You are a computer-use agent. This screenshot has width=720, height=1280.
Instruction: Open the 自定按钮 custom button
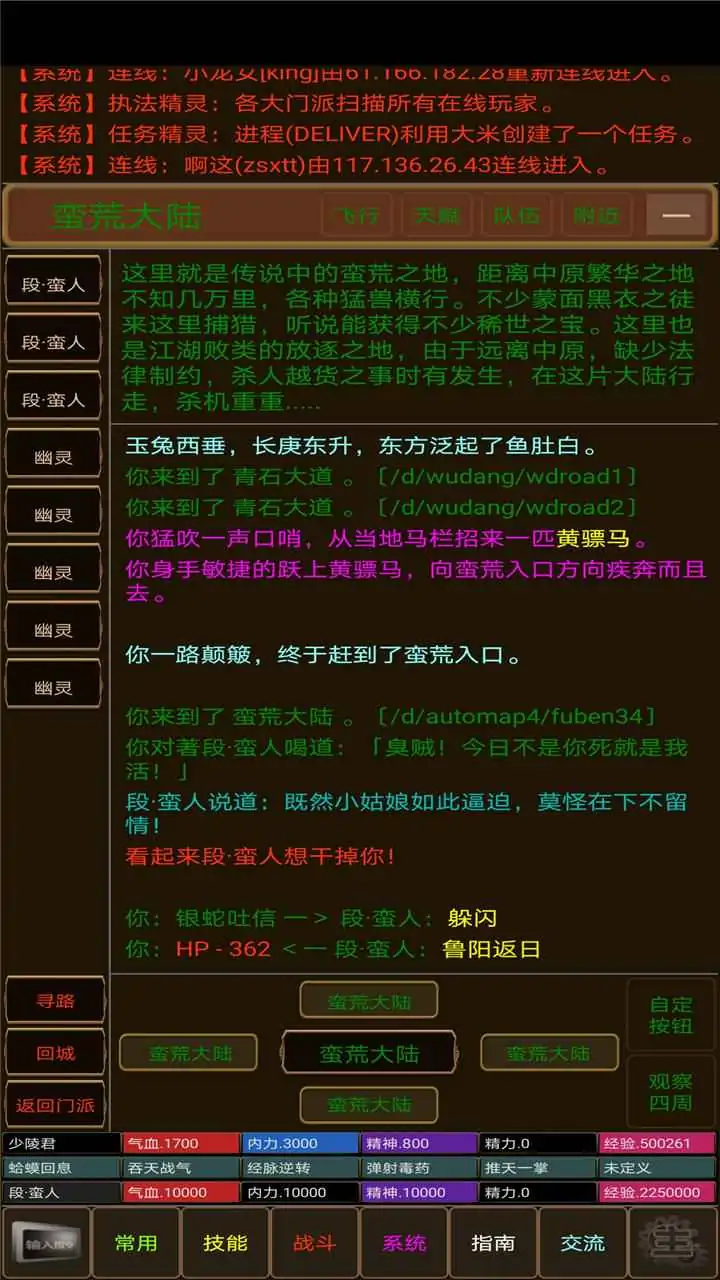point(670,1016)
